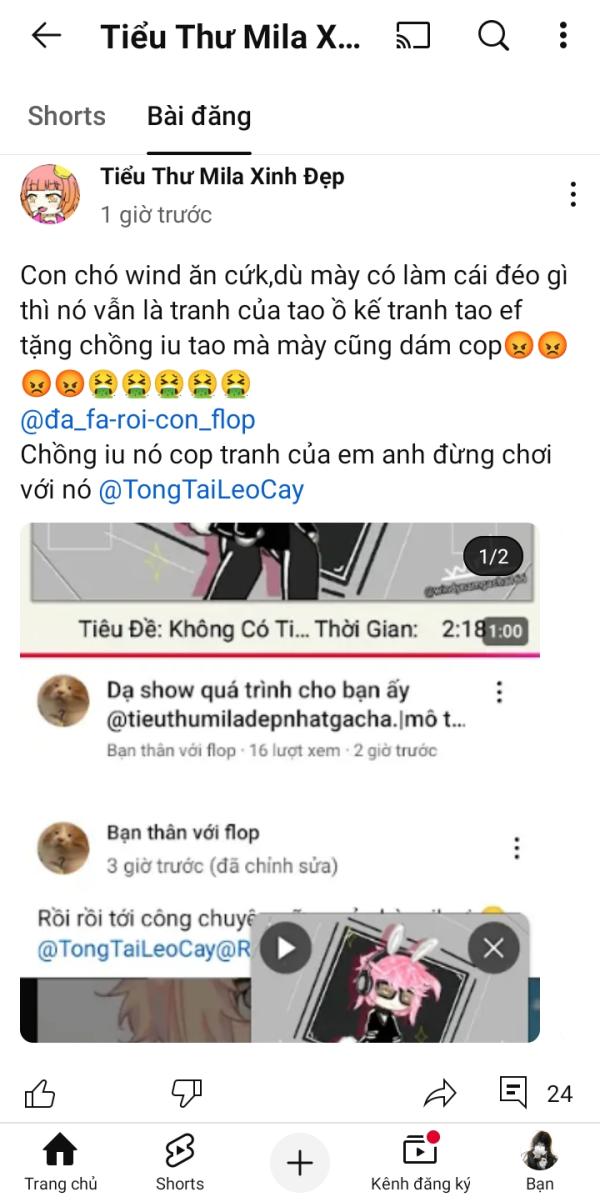The image size is (600, 1202).
Task: Go to Trang chủ home tab
Action: click(61, 1163)
